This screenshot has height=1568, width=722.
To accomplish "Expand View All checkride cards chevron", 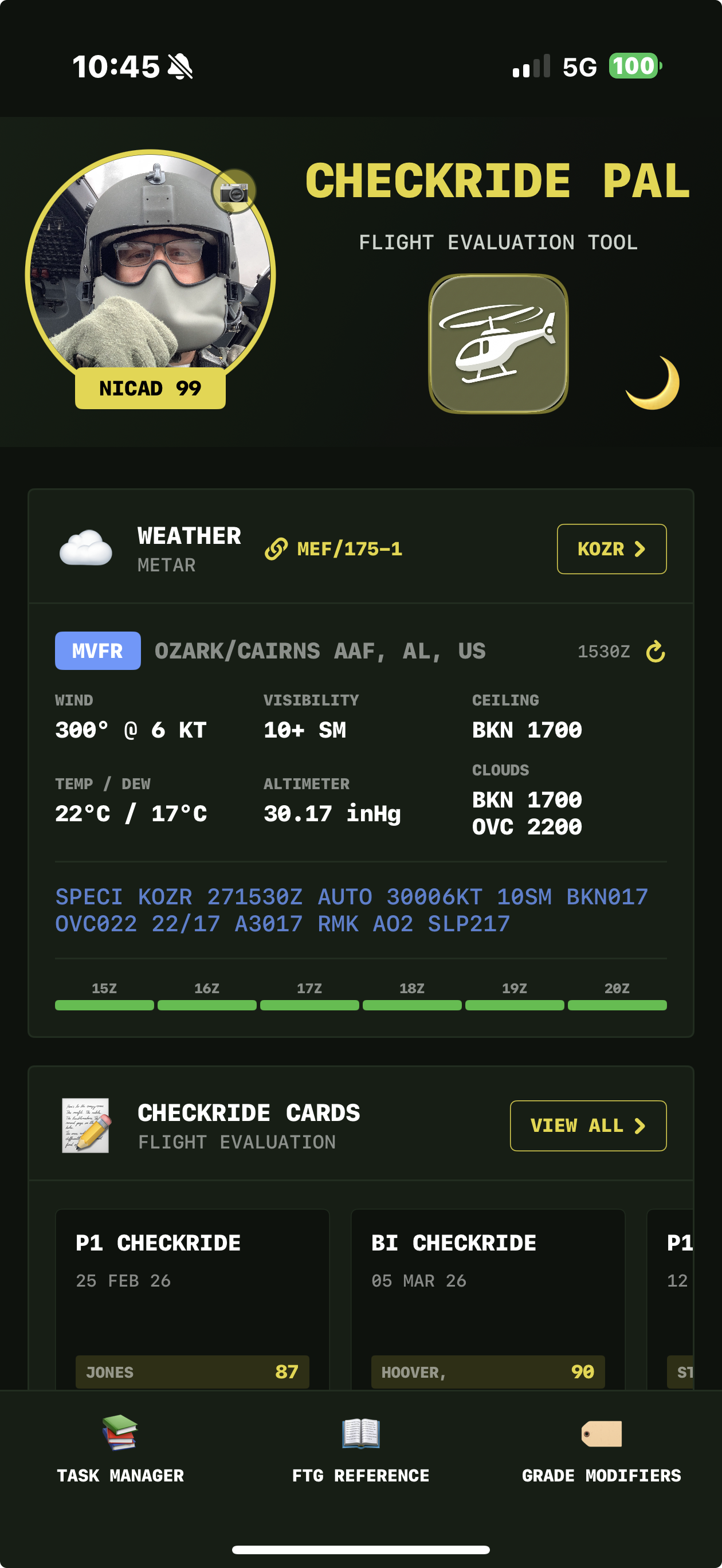I will tap(587, 1126).
